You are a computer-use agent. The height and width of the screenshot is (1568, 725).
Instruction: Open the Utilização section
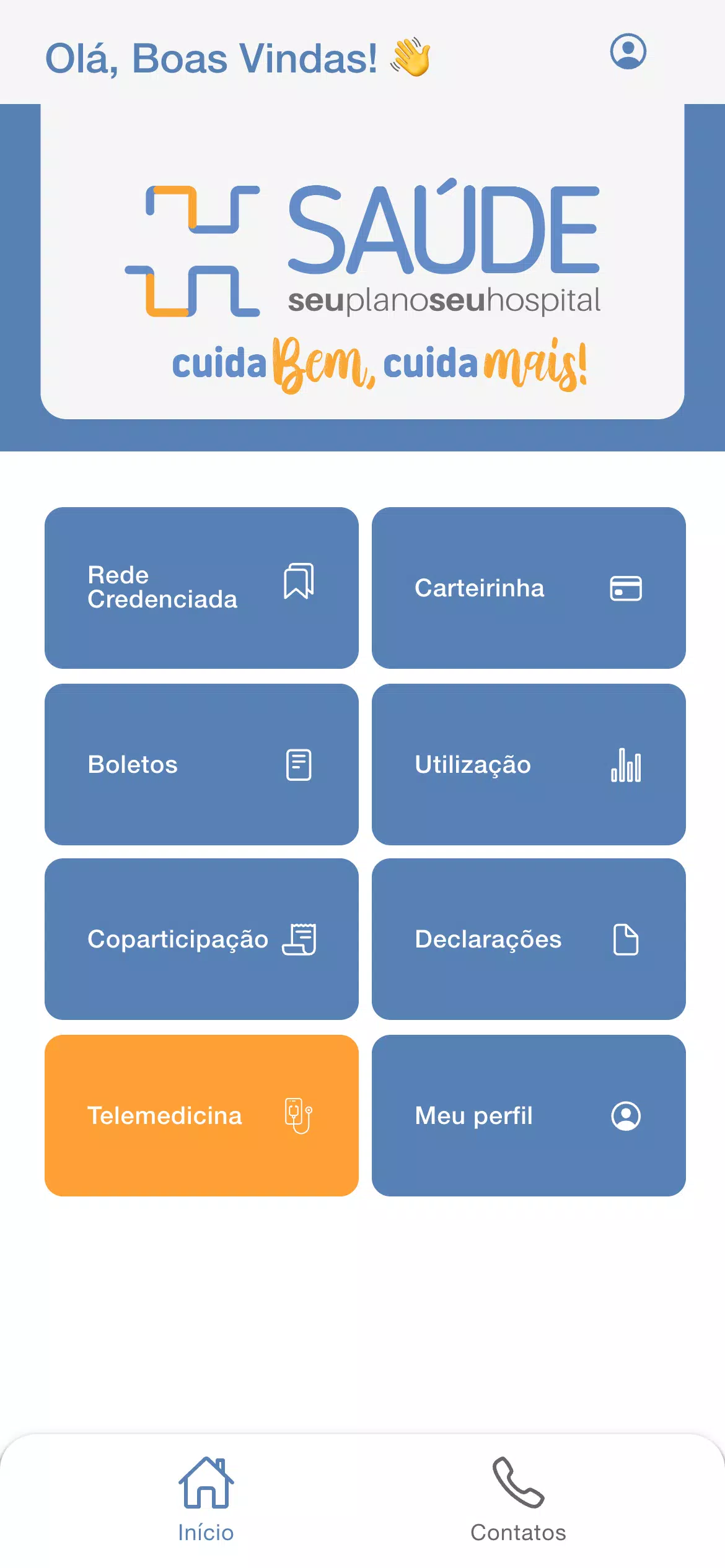pyautogui.click(x=529, y=764)
